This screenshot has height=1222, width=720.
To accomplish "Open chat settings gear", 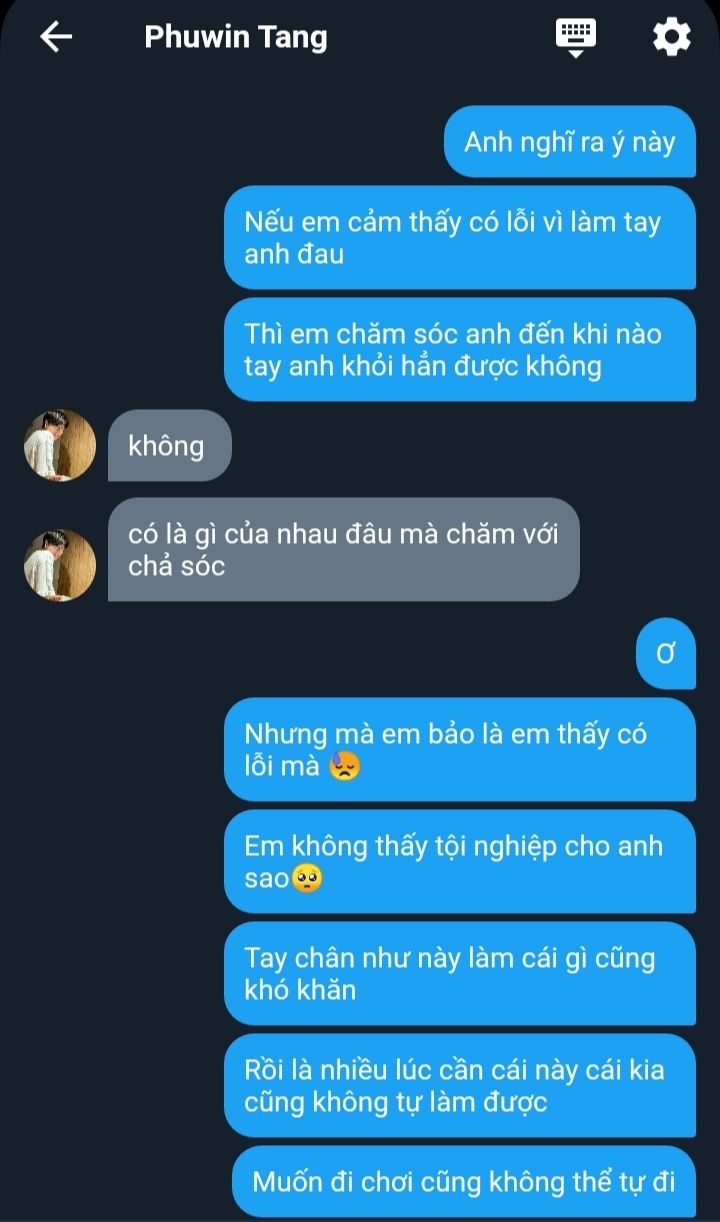I will (x=671, y=37).
